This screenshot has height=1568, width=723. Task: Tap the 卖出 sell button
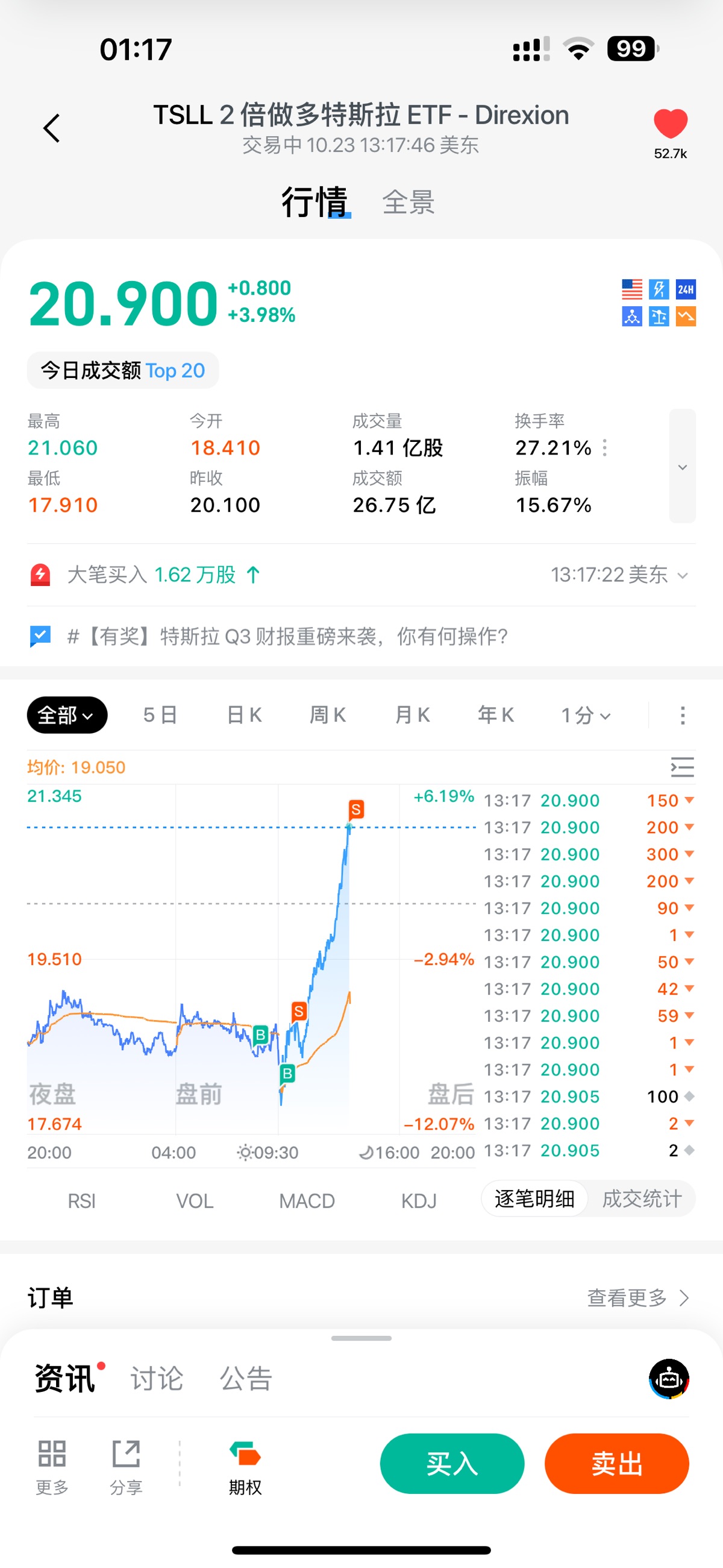point(616,1464)
